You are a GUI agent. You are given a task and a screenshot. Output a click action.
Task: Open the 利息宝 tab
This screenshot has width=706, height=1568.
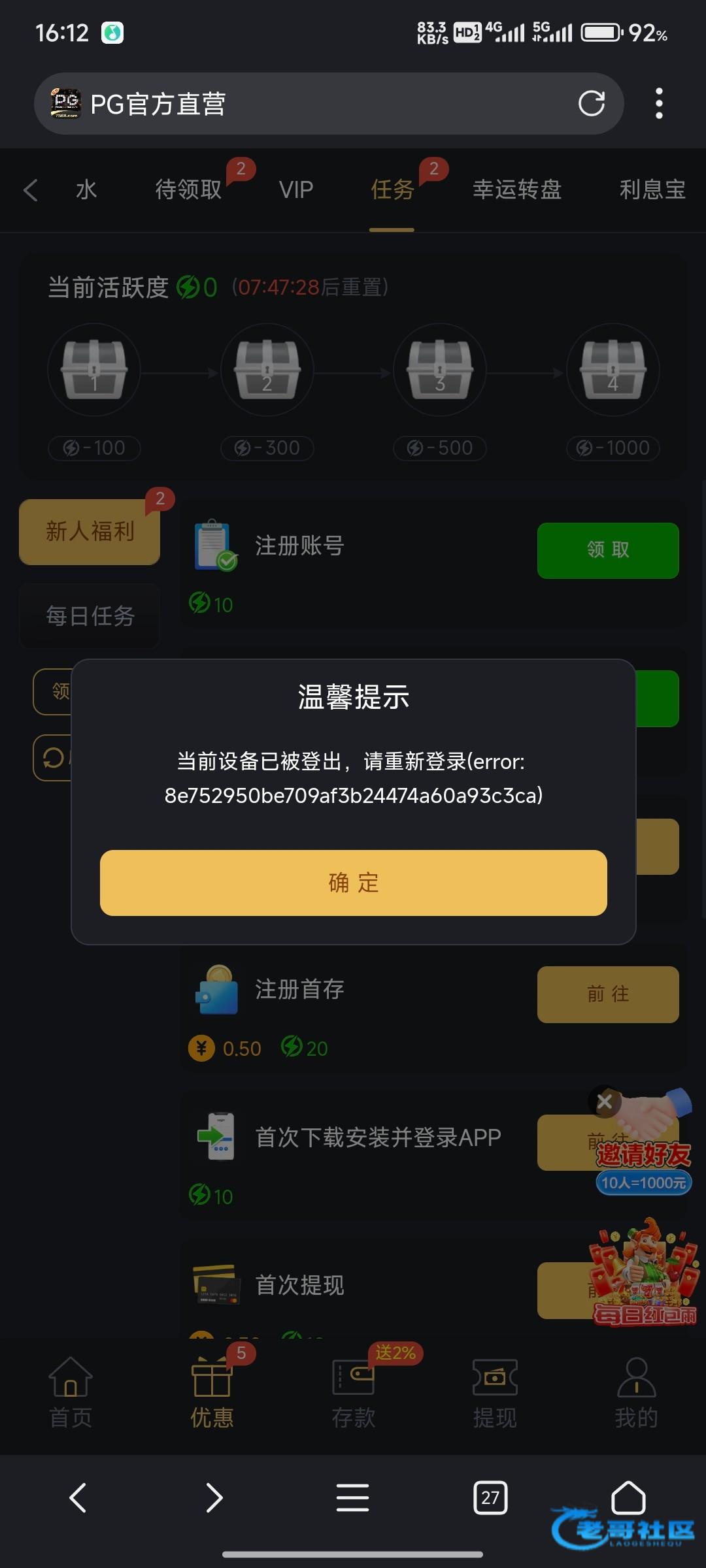(652, 190)
